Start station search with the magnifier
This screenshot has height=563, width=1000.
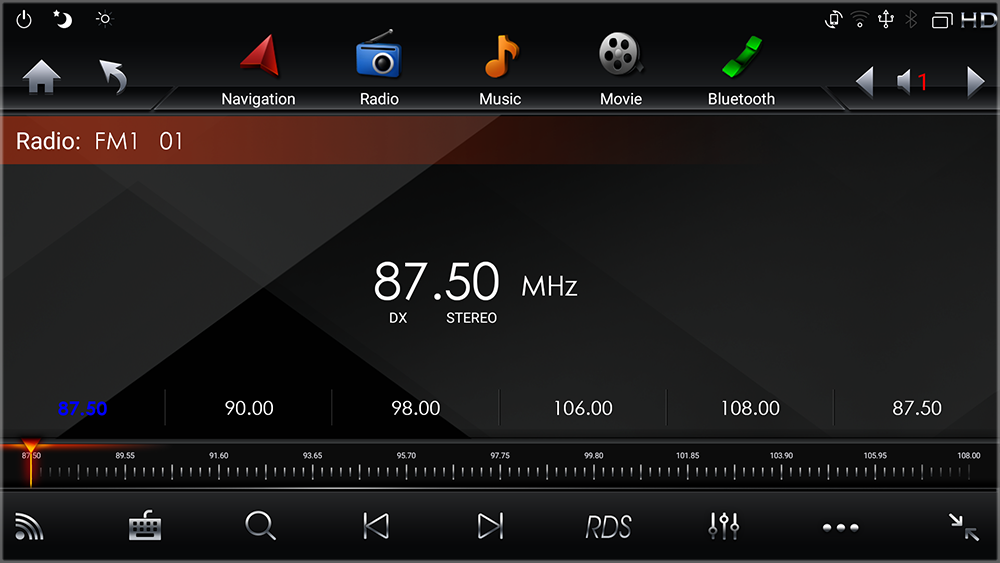click(x=260, y=526)
